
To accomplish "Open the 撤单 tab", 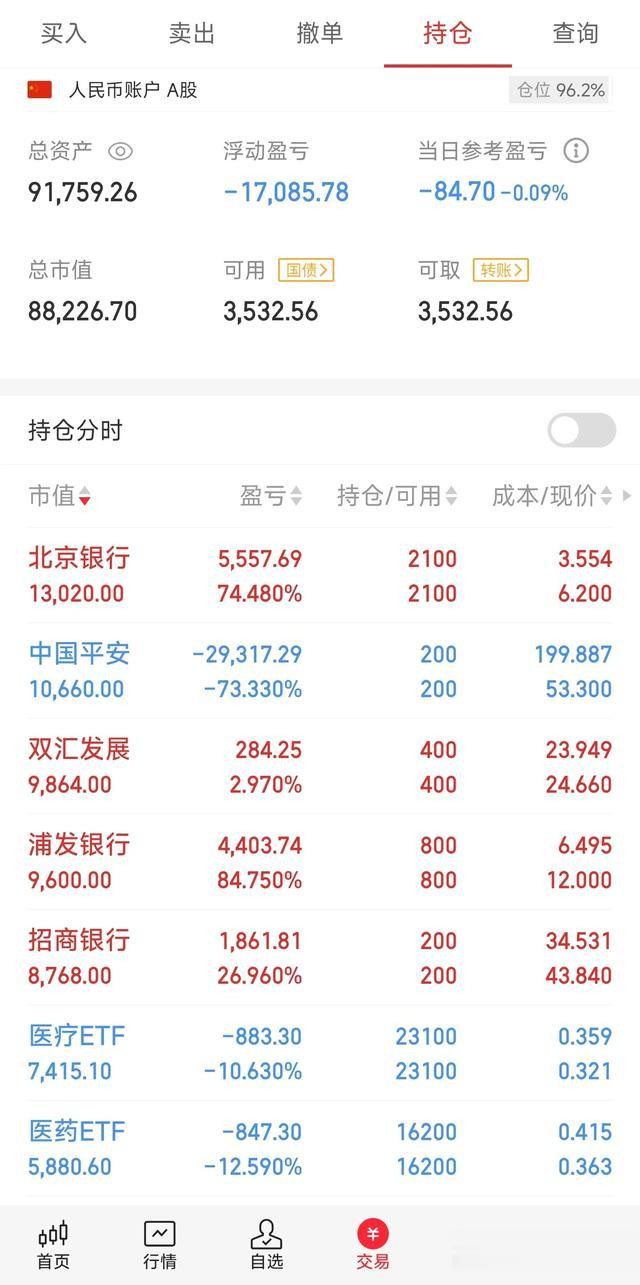I will (x=320, y=33).
